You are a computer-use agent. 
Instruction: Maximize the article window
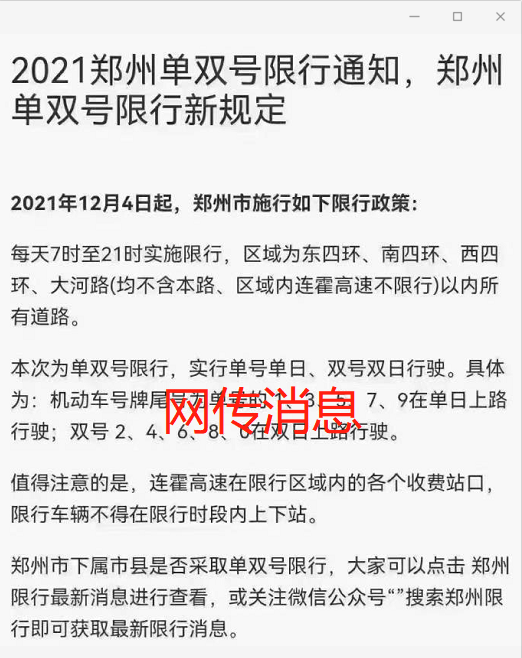tap(457, 17)
